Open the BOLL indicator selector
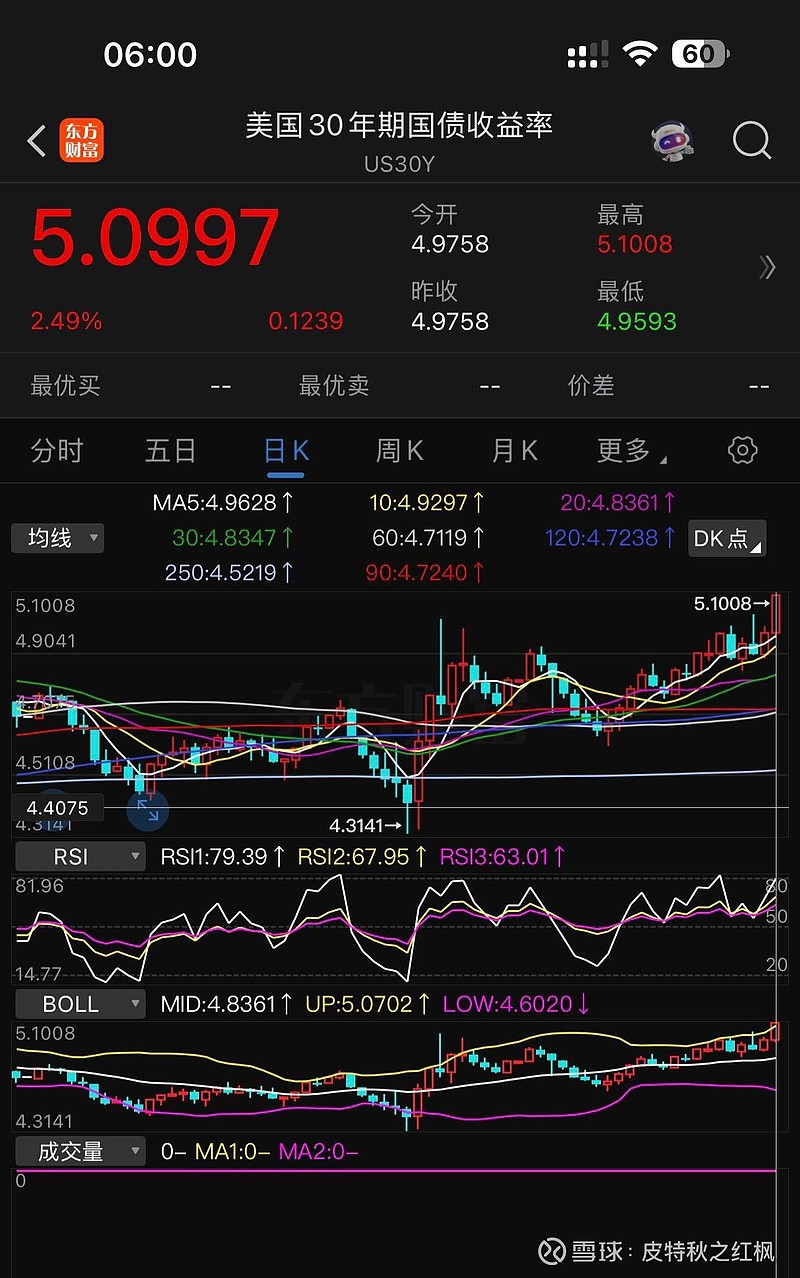 80,1003
